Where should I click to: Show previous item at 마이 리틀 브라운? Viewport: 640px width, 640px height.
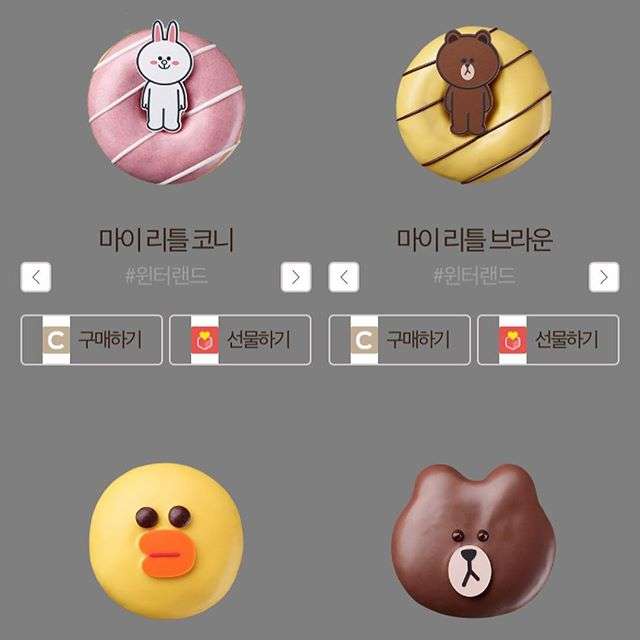[x=344, y=277]
